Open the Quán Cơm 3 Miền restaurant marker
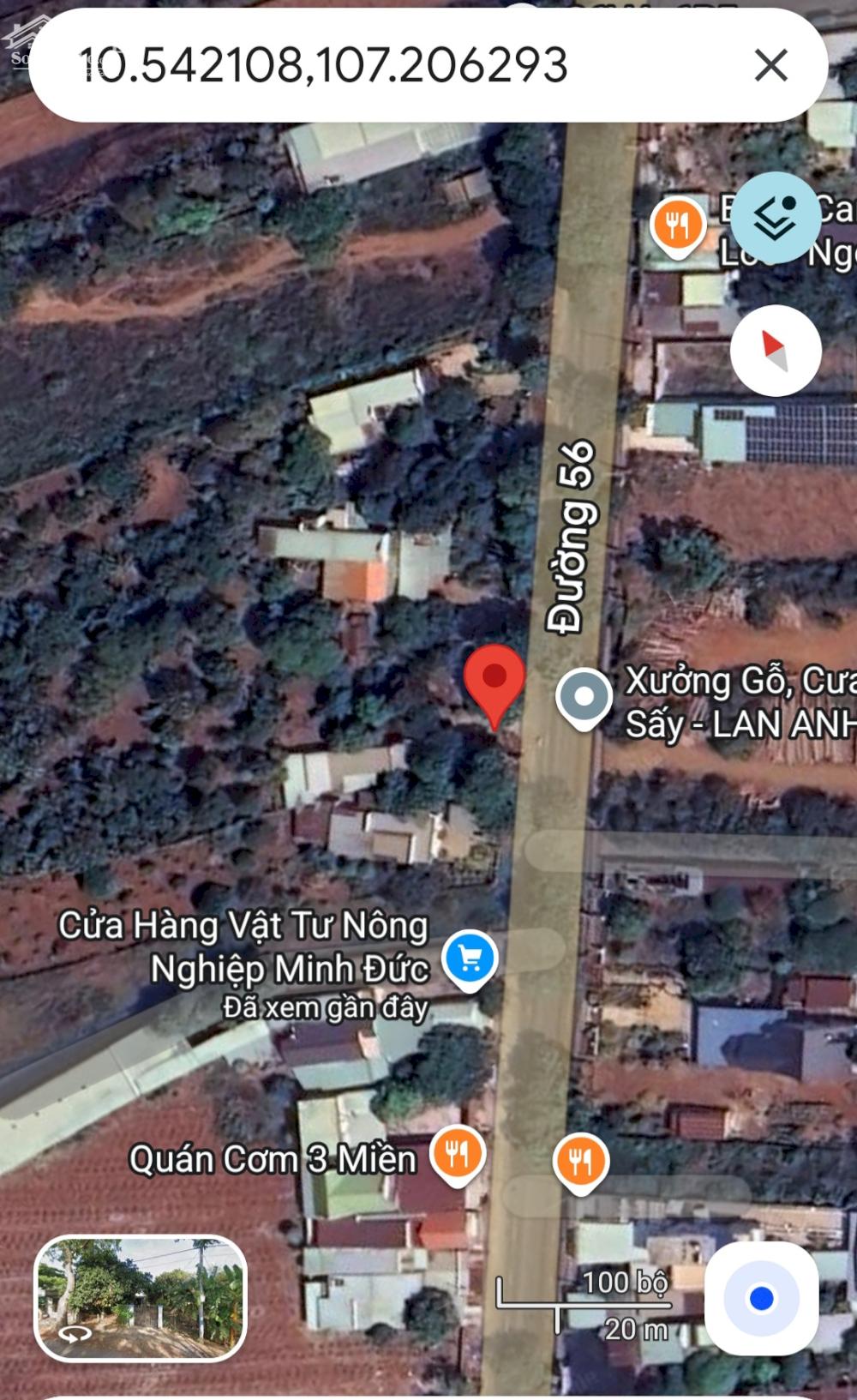Screen dimensions: 857x1400 (x=458, y=1154)
